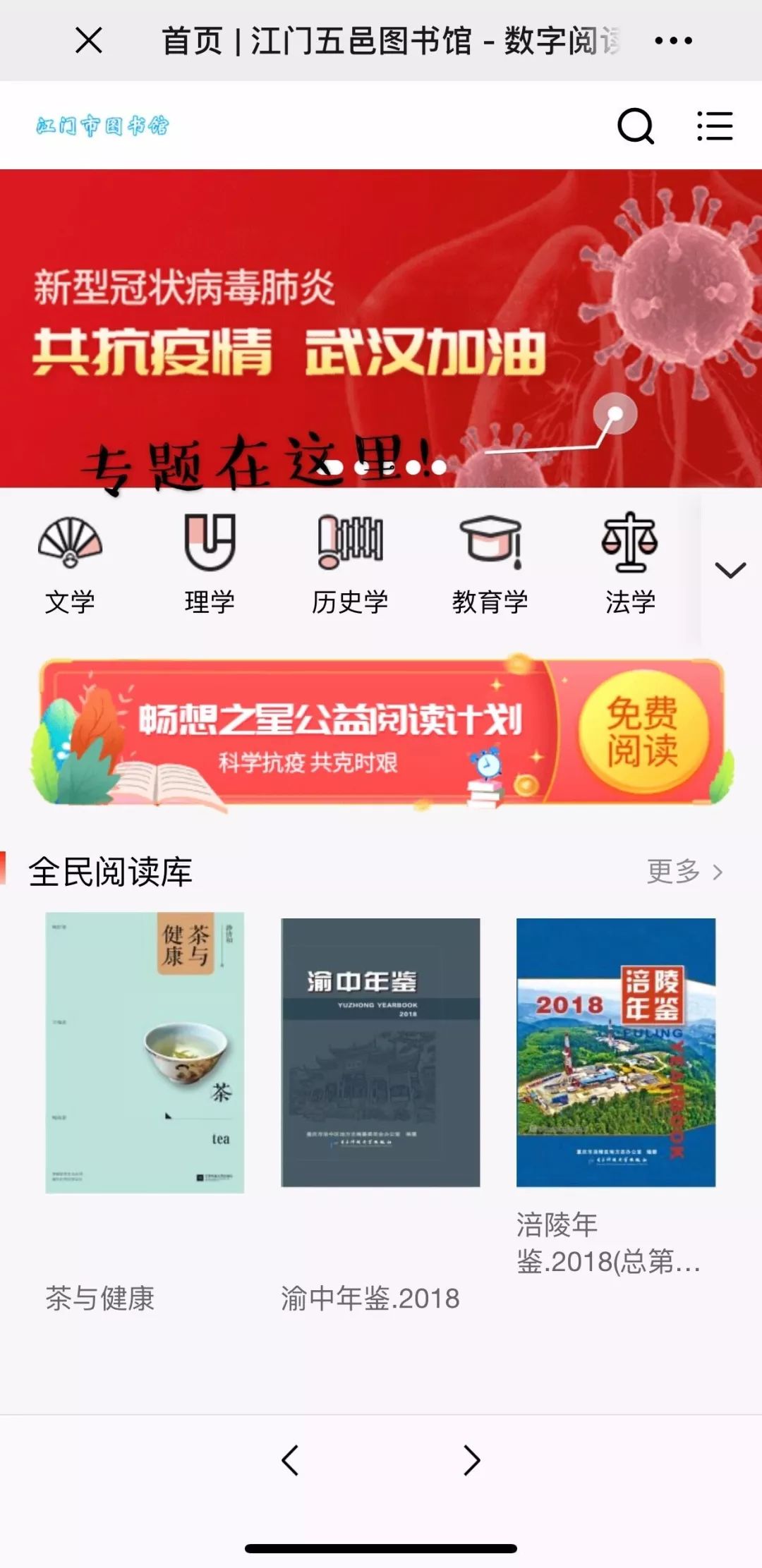
Task: Close the web page
Action: coord(89,40)
